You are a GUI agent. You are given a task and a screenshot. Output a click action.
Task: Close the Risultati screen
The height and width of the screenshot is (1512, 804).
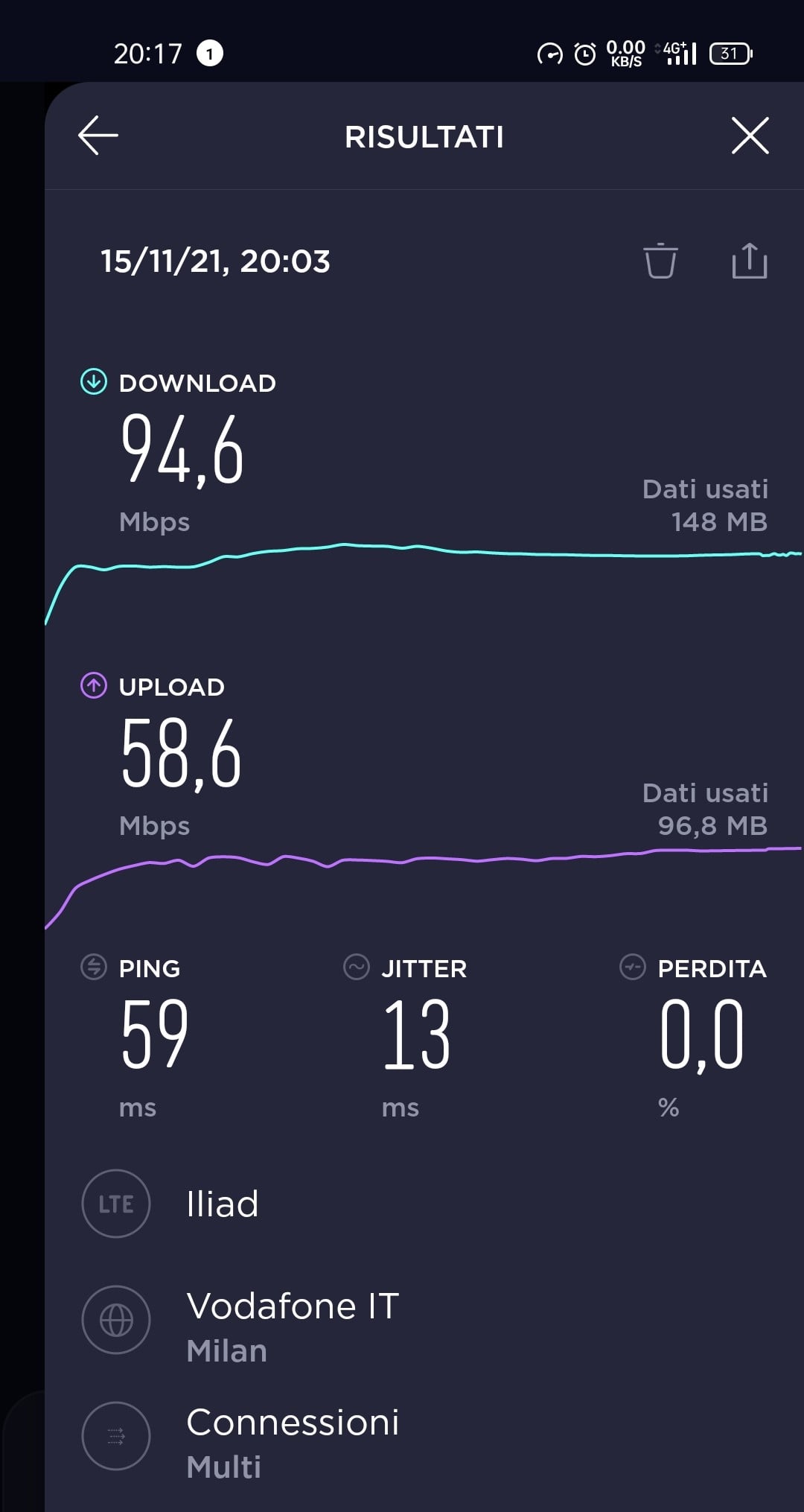point(750,136)
